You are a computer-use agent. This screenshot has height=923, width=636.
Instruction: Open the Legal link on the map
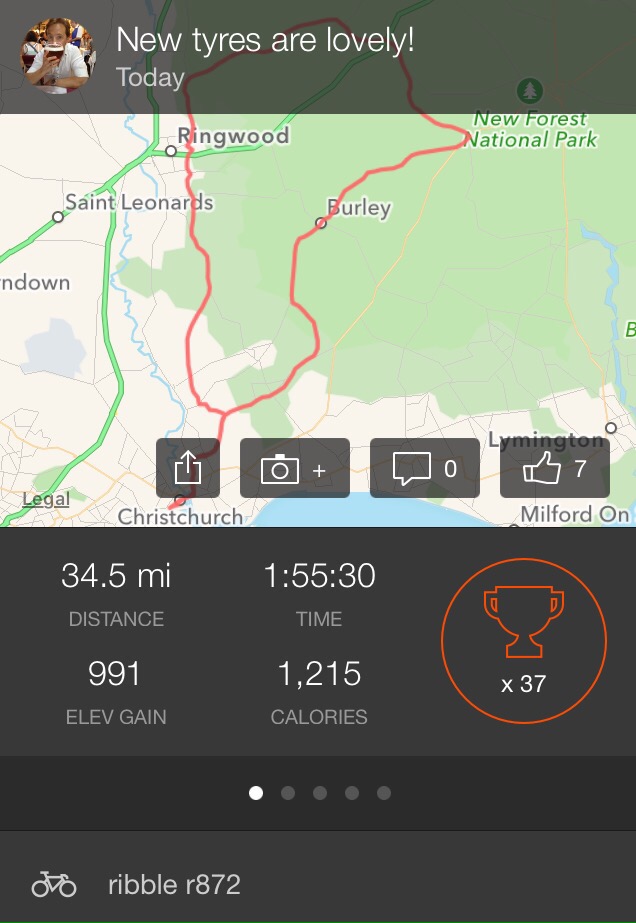(46, 499)
